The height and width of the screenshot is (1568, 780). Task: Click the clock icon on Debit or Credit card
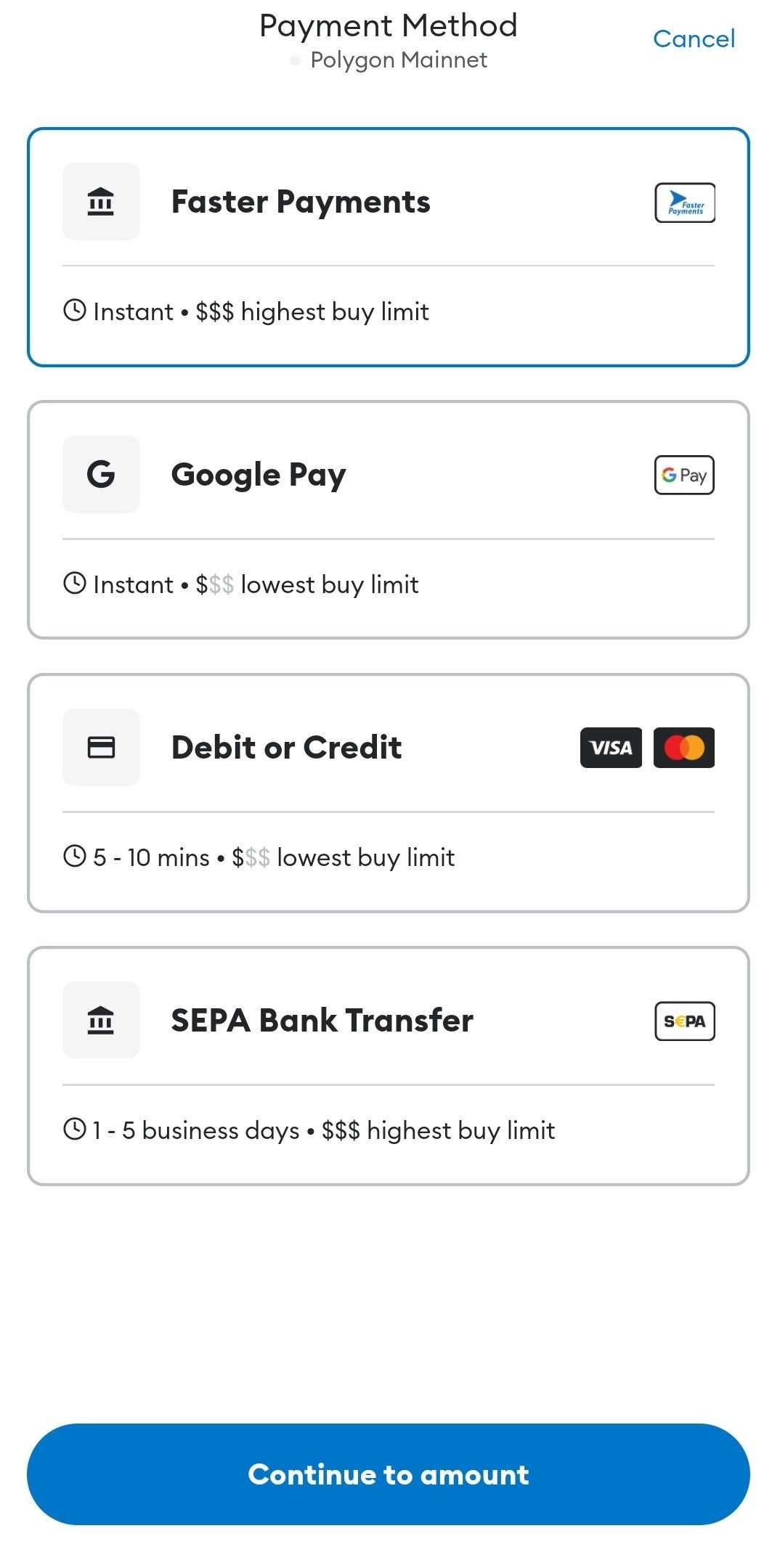tap(75, 857)
